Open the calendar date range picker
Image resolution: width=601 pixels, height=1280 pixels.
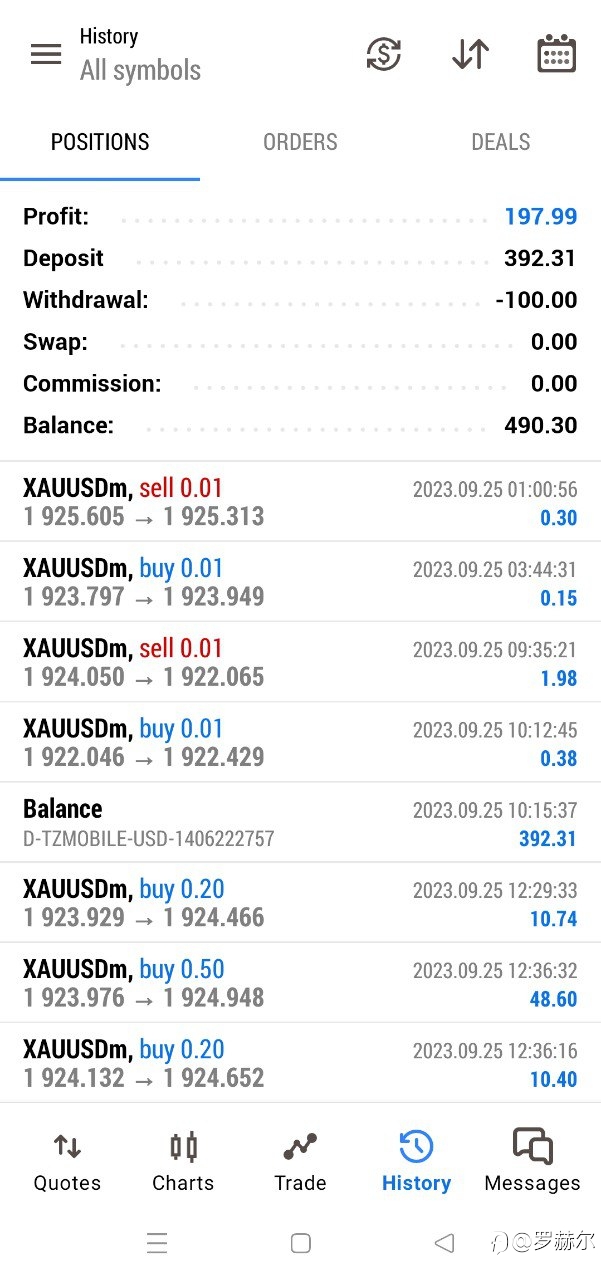coord(556,54)
